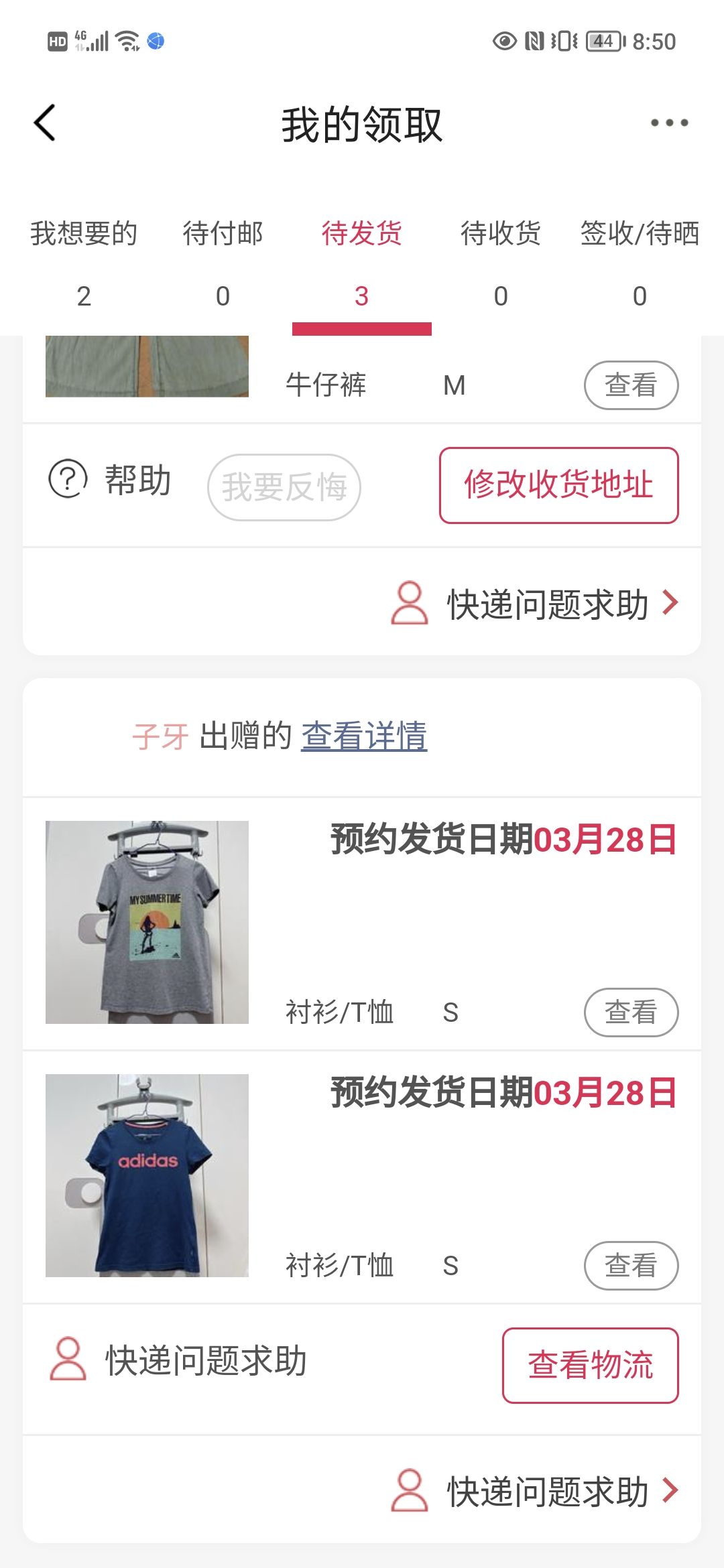The width and height of the screenshot is (724, 1568).
Task: Tap 查看物流 to view logistics
Action: (590, 1365)
